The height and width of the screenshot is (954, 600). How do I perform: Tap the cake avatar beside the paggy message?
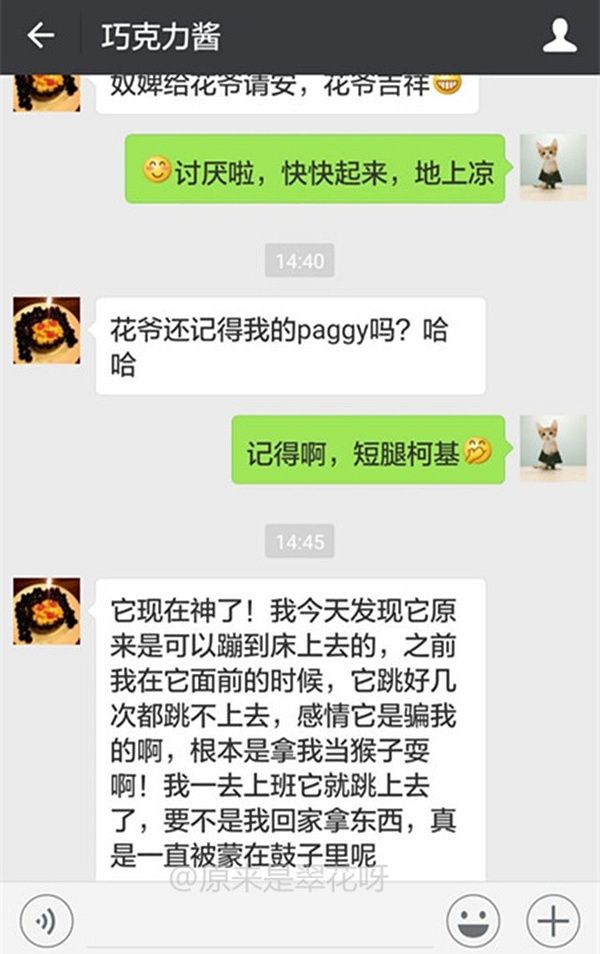[x=47, y=330]
